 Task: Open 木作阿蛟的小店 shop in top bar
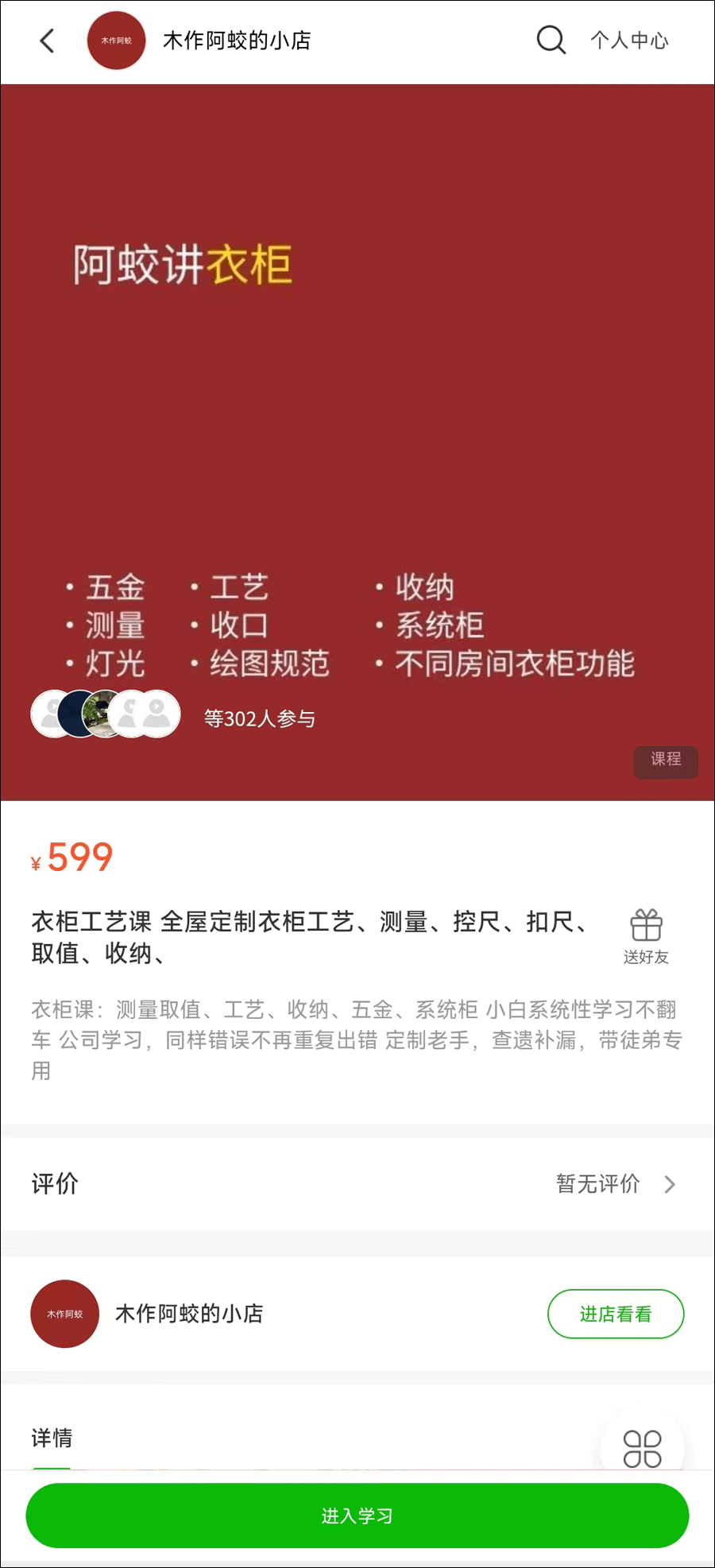236,41
